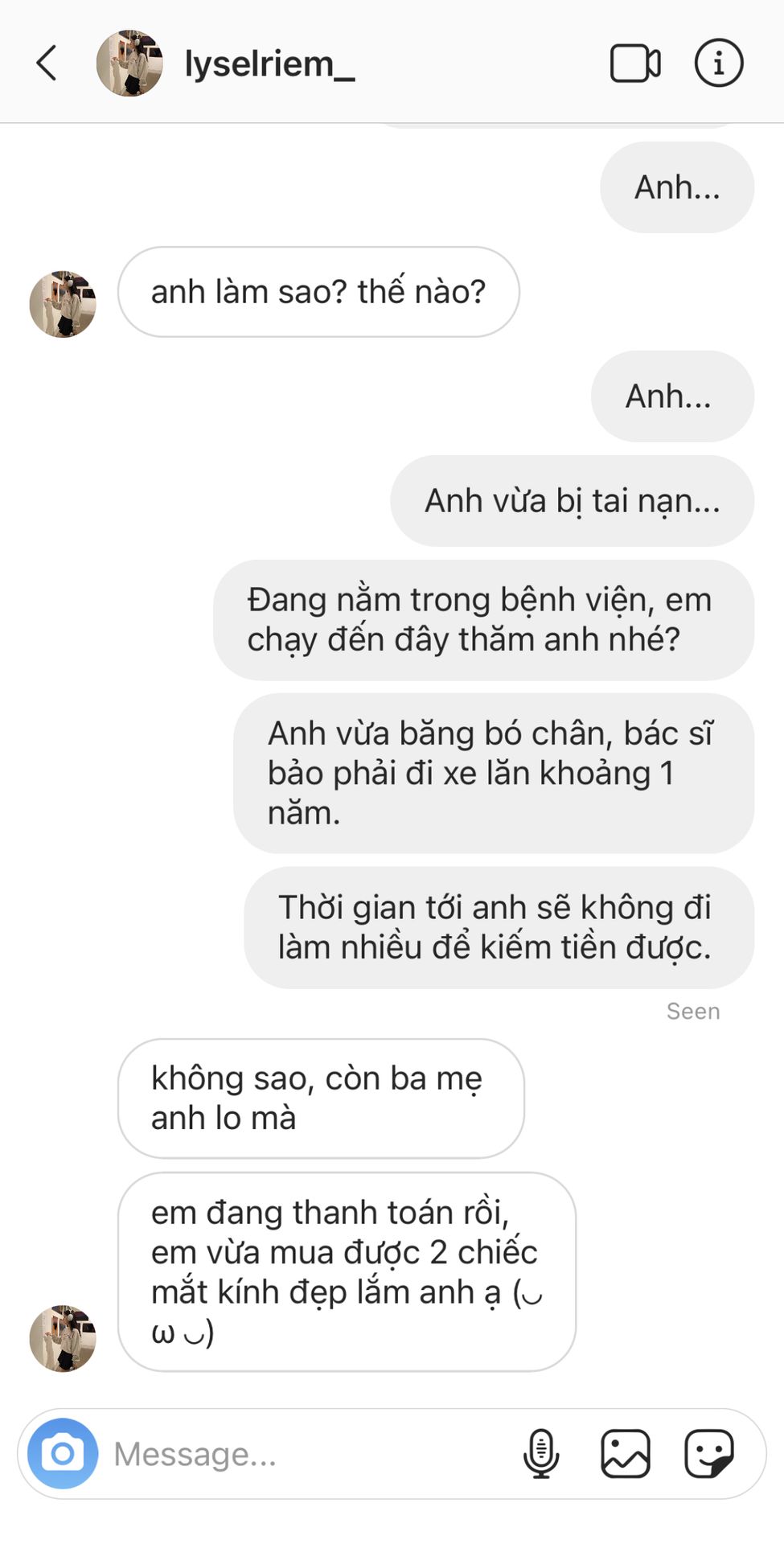The image size is (784, 1544).
Task: Go back to the inbox
Action: [x=47, y=63]
